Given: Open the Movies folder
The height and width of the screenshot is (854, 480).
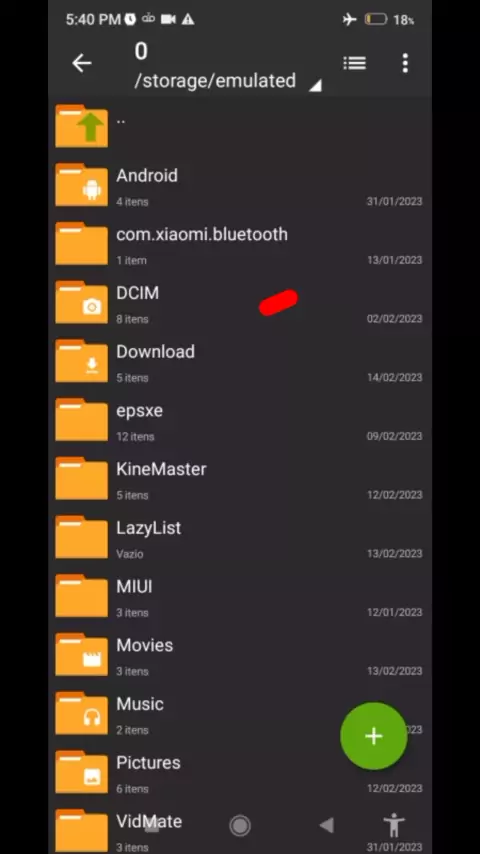Looking at the screenshot, I should [x=240, y=656].
